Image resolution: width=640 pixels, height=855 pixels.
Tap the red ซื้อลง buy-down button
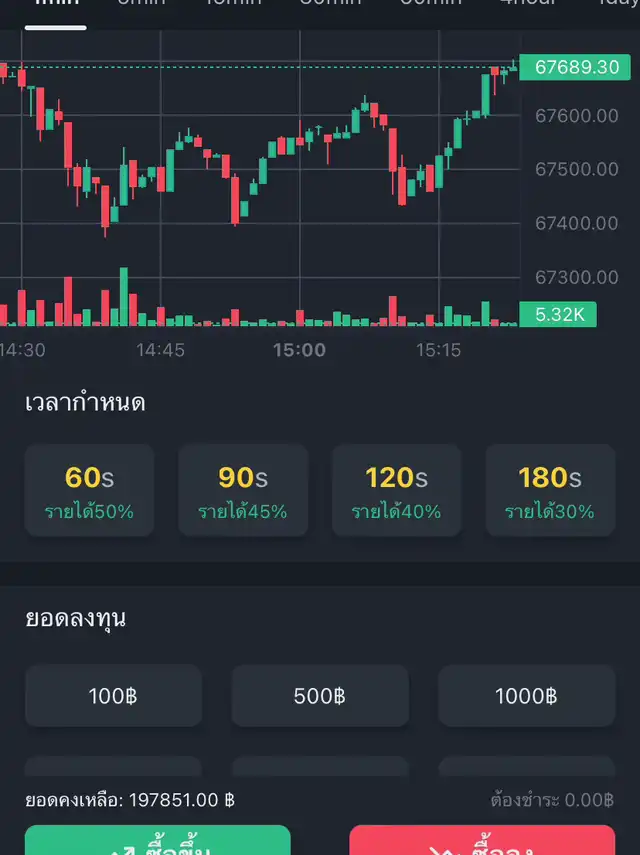(482, 842)
